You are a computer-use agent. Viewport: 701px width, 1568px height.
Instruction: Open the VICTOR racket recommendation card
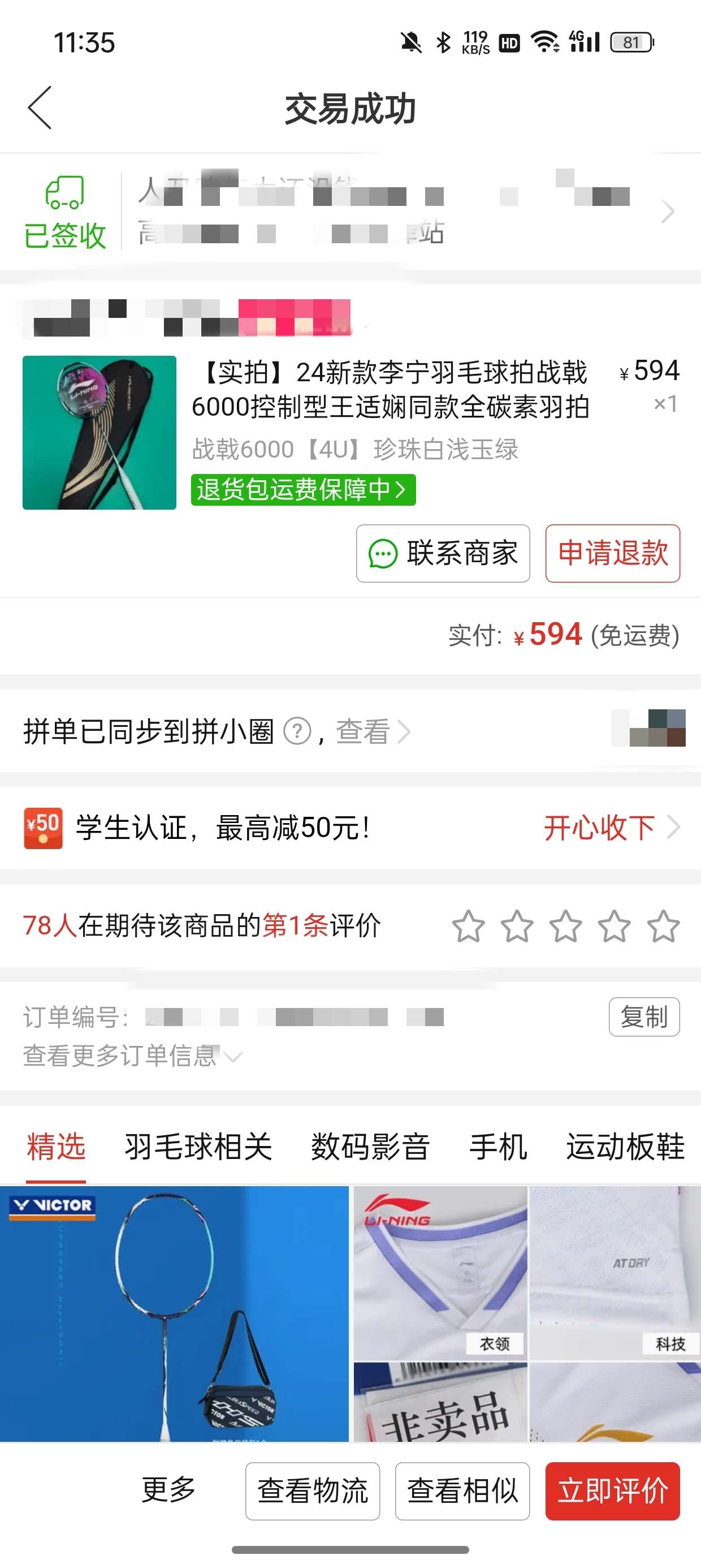[x=174, y=1313]
